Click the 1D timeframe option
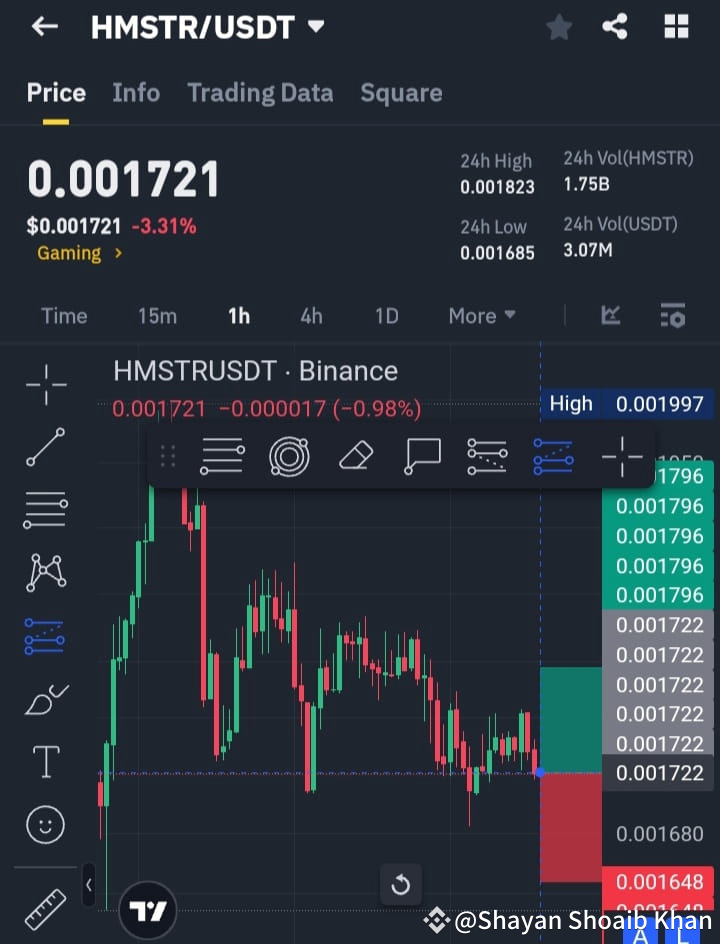 coord(387,315)
